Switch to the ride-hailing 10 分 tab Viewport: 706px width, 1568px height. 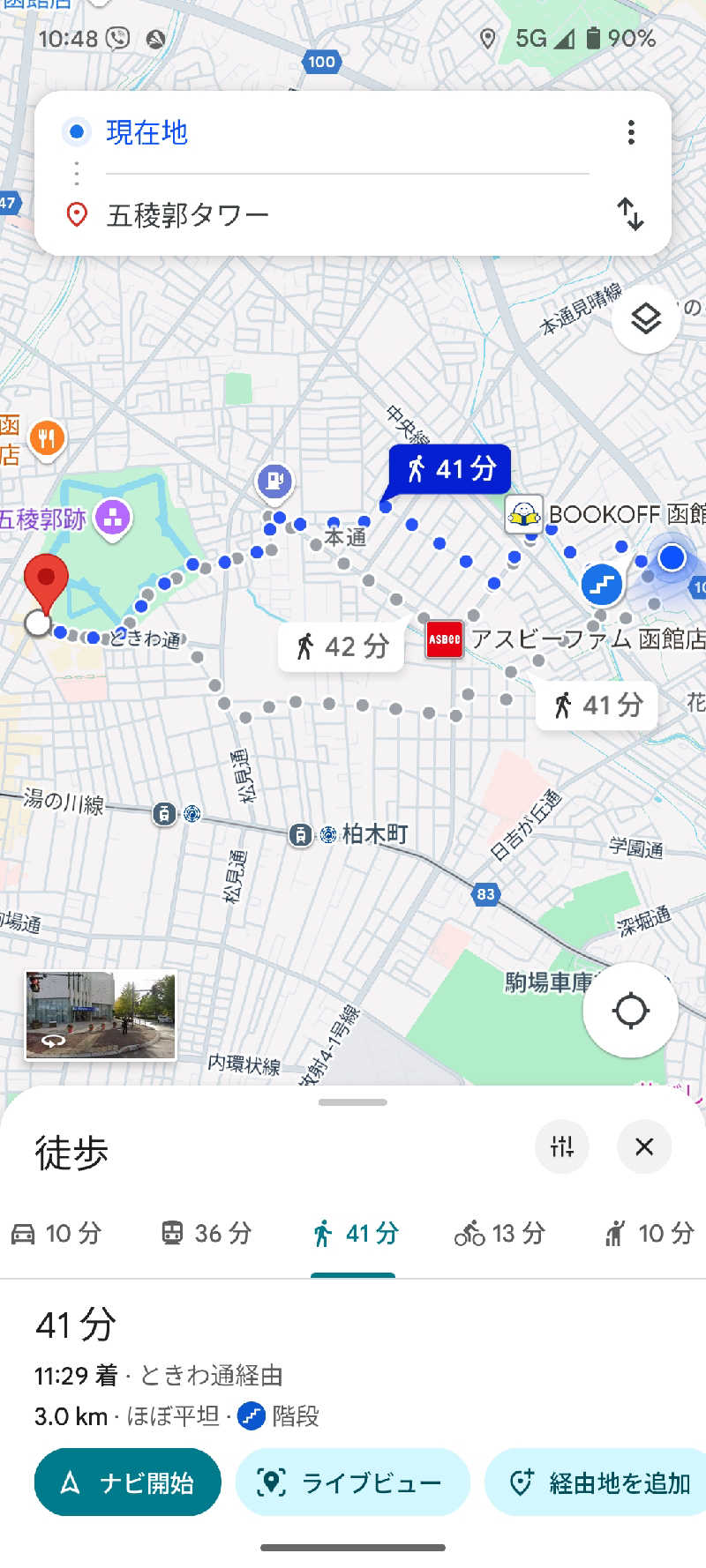click(x=650, y=1233)
